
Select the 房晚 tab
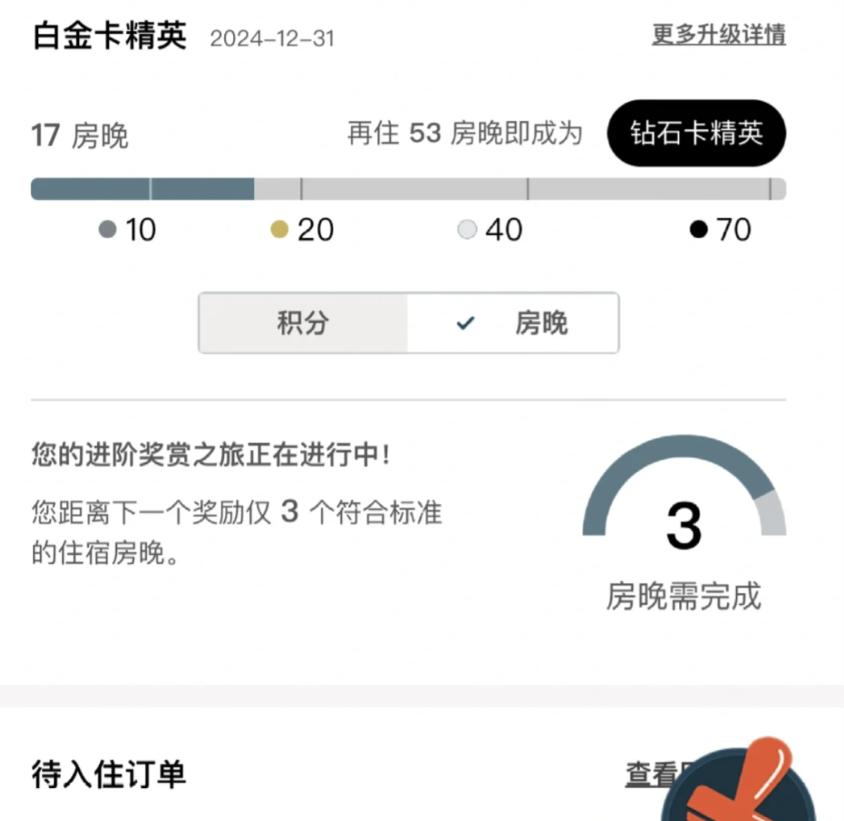pyautogui.click(x=513, y=323)
